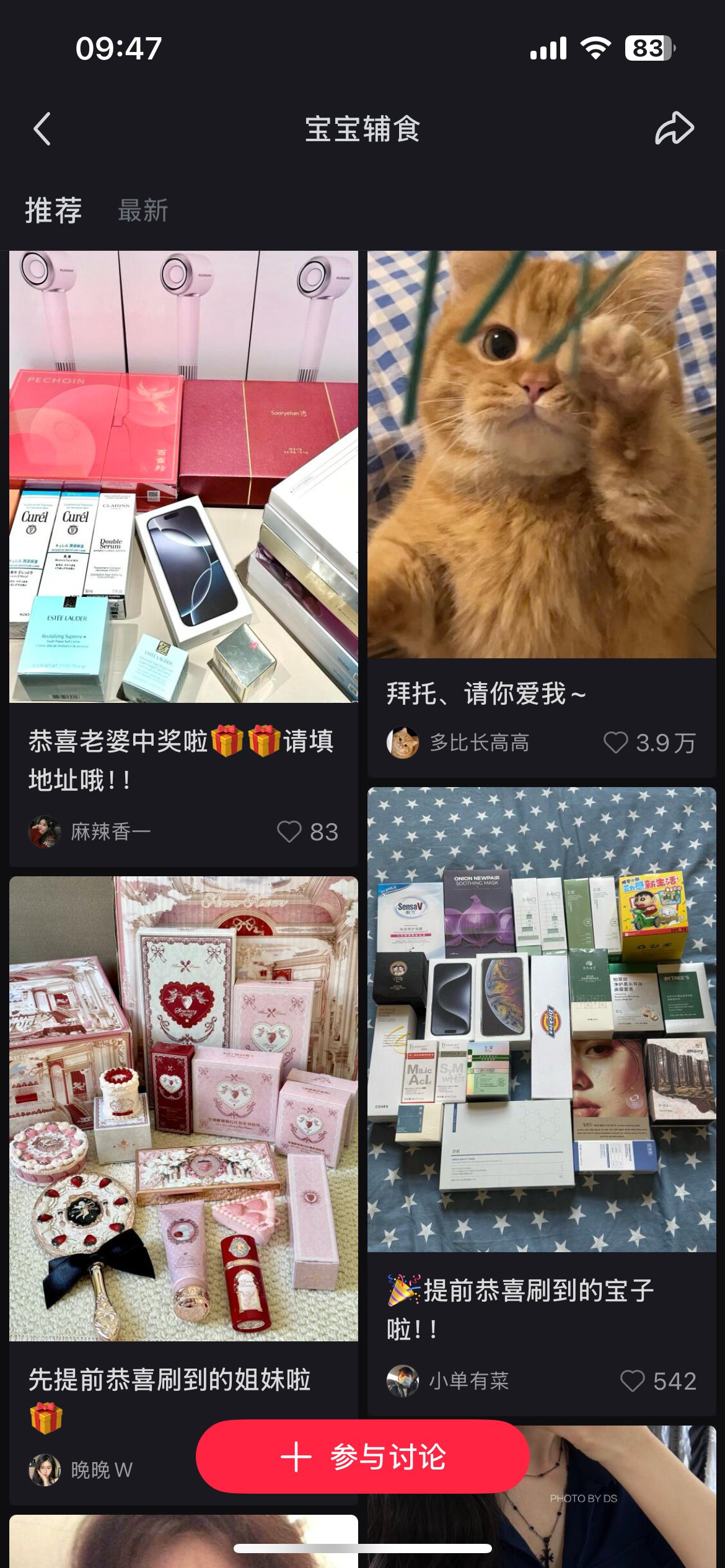Open 先提前恭喜刷到的姐妹啦 post
725x1568 pixels.
coord(183,1108)
